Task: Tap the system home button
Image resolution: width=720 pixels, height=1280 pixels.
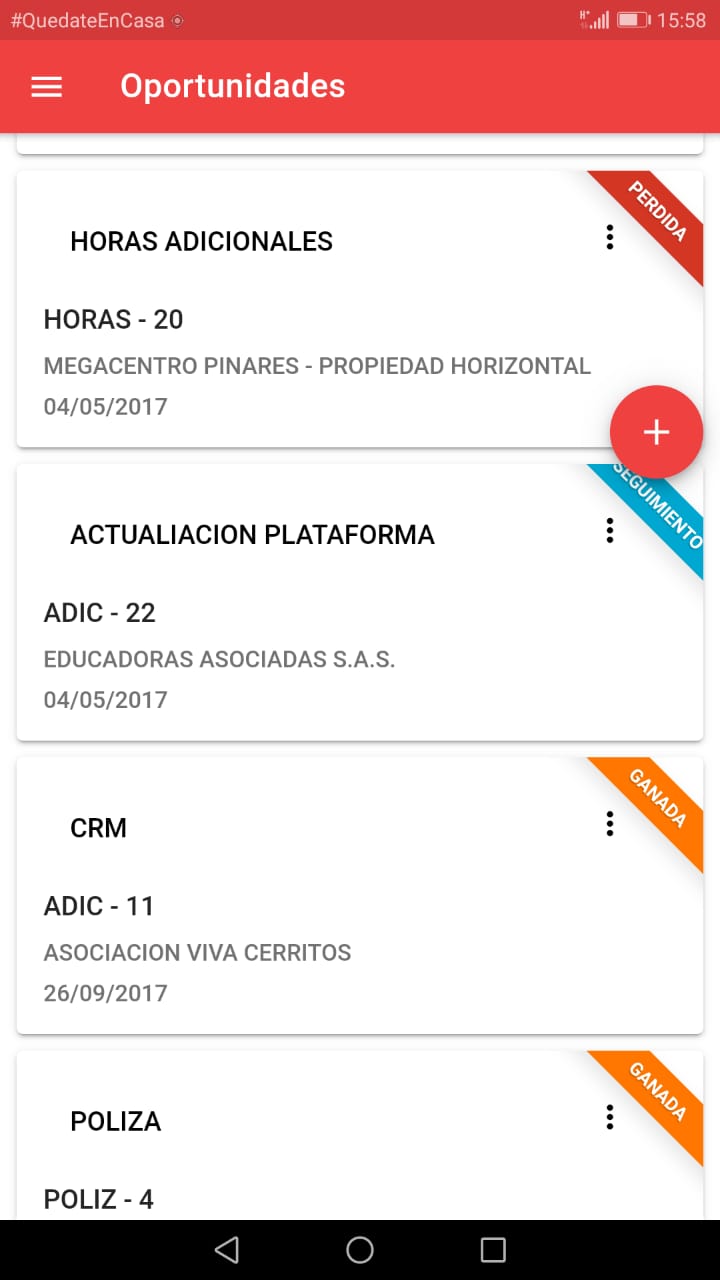Action: [360, 1249]
